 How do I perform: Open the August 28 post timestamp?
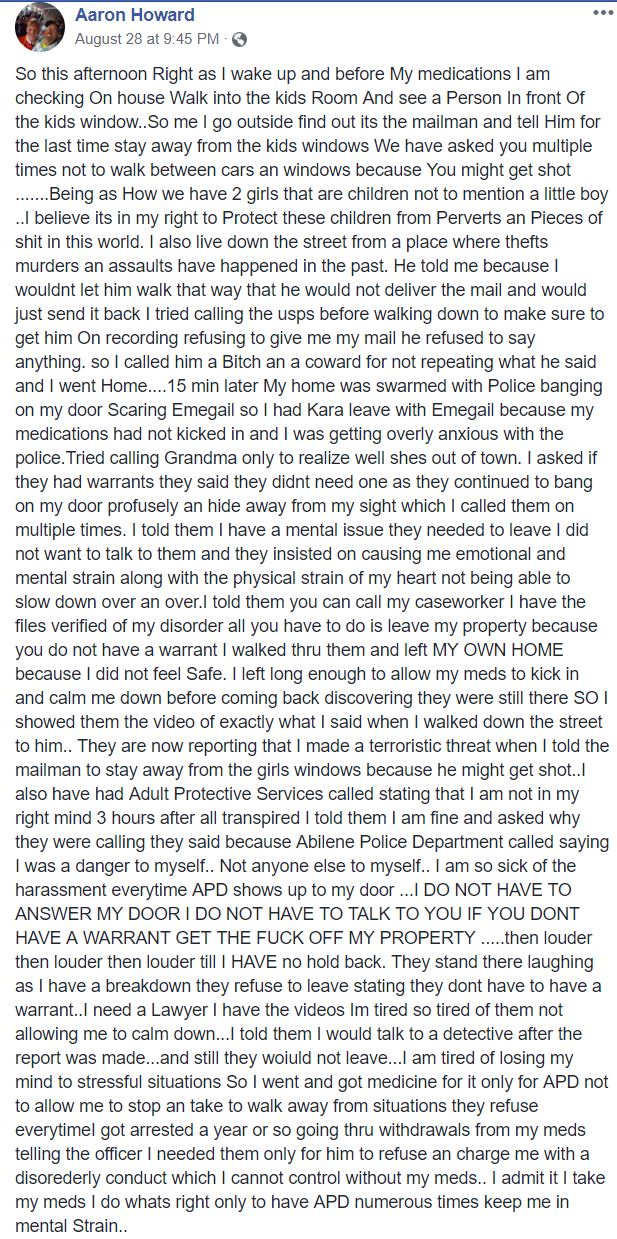click(147, 39)
